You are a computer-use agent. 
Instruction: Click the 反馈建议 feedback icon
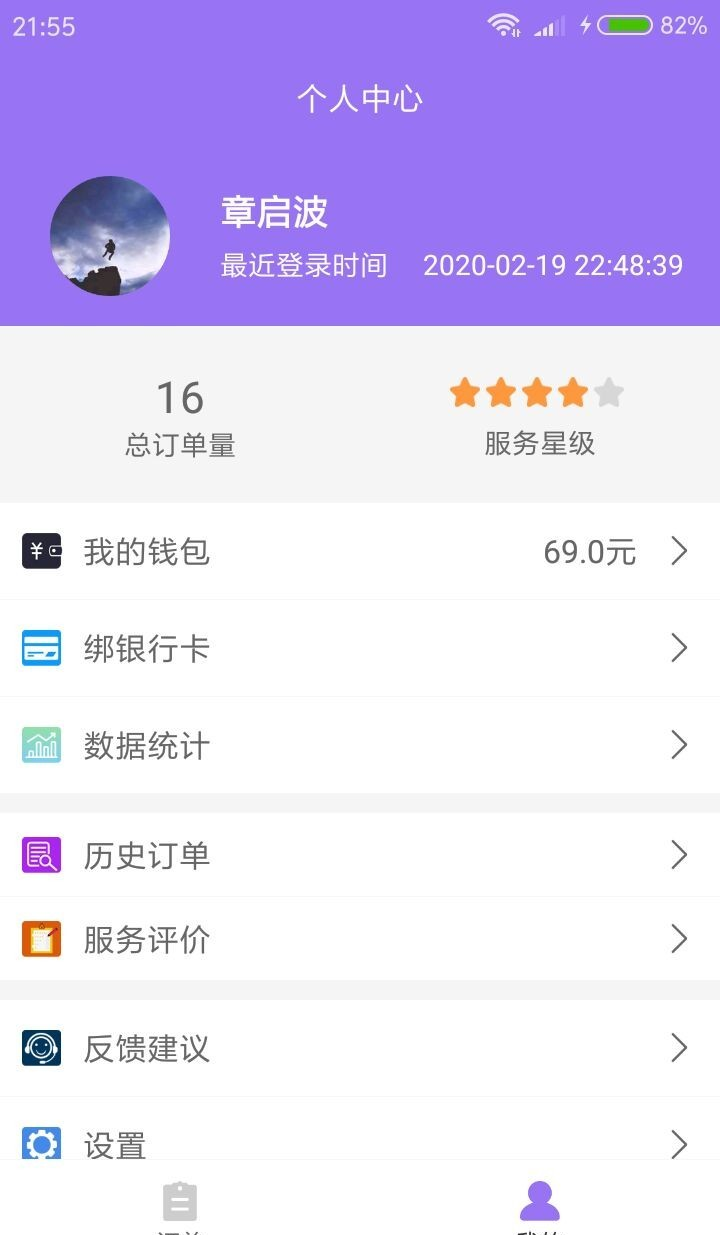point(38,1049)
